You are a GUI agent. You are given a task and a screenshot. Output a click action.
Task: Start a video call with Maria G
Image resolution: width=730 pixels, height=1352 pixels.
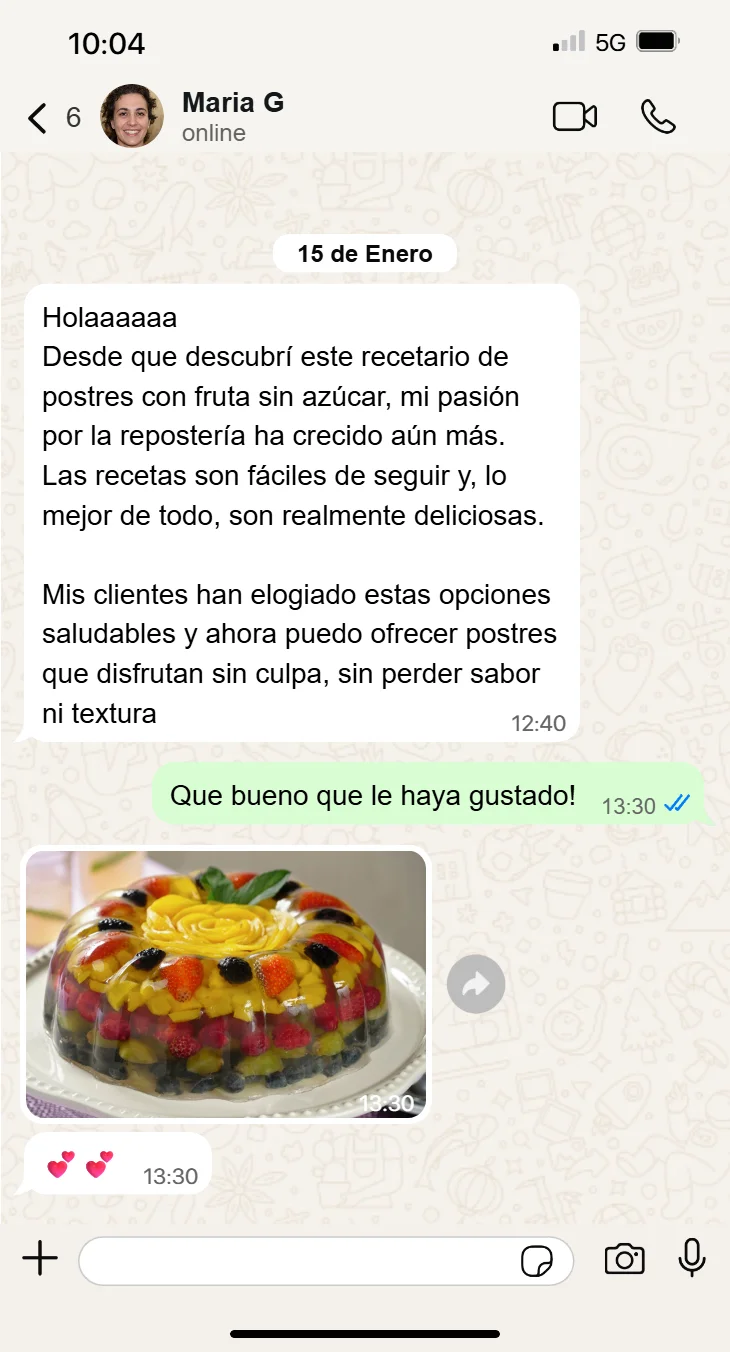click(x=575, y=117)
